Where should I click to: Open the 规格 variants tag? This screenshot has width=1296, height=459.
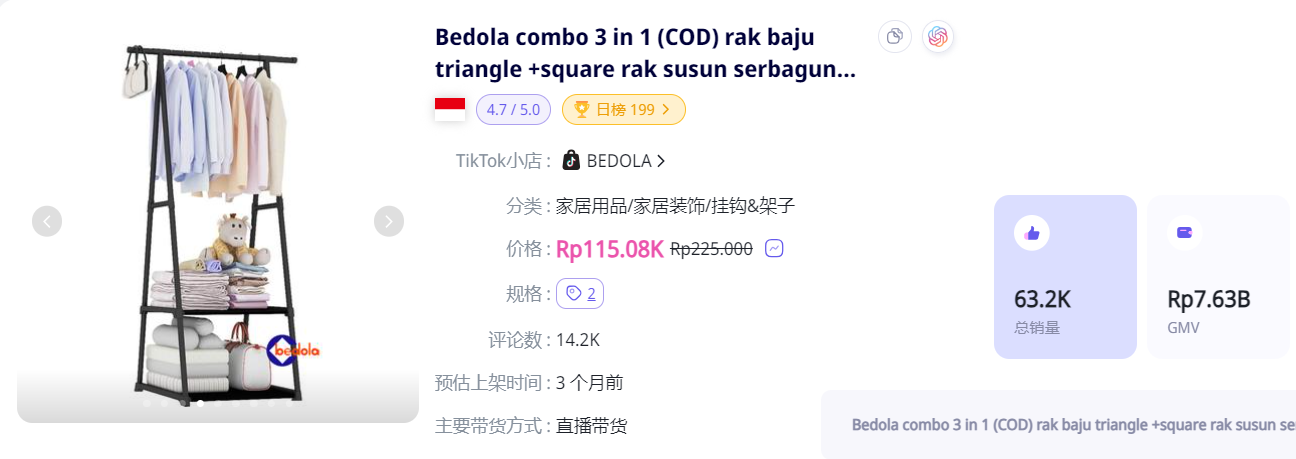(x=580, y=293)
